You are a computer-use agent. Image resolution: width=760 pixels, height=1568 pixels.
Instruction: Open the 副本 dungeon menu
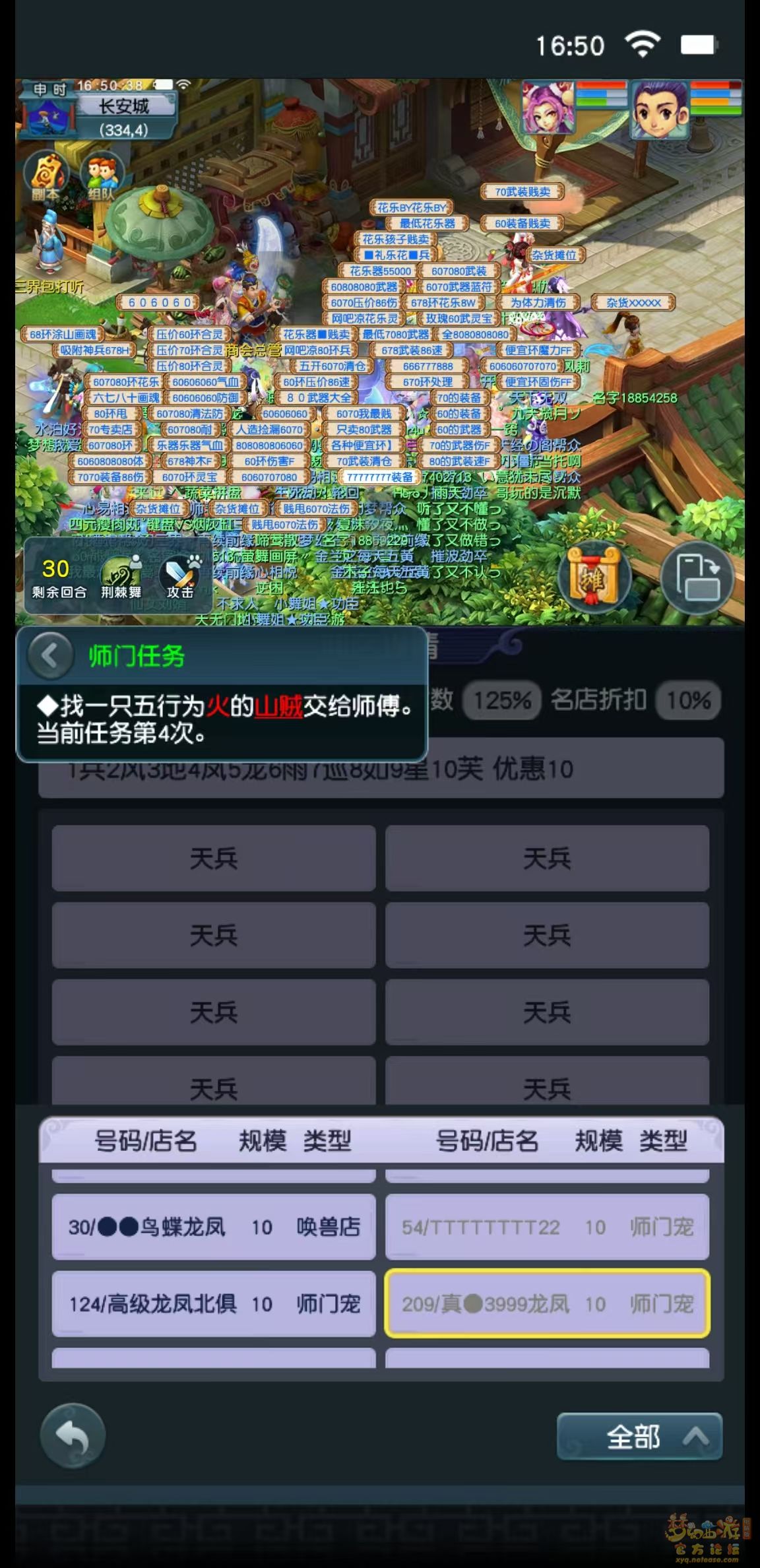[x=46, y=176]
